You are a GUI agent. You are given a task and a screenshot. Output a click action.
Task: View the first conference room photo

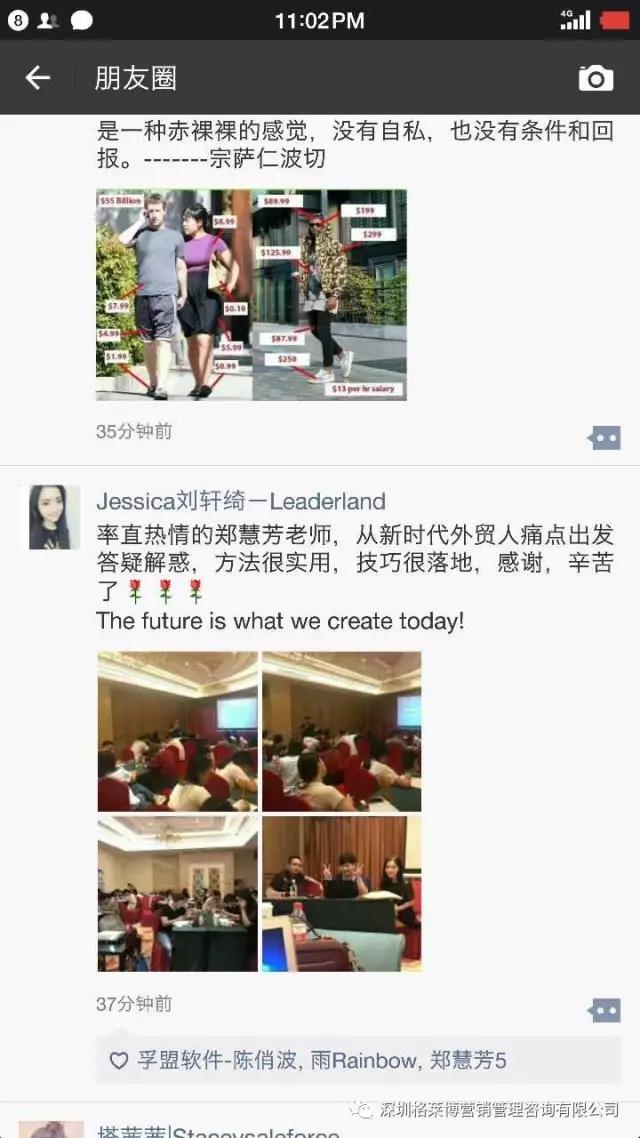[177, 731]
